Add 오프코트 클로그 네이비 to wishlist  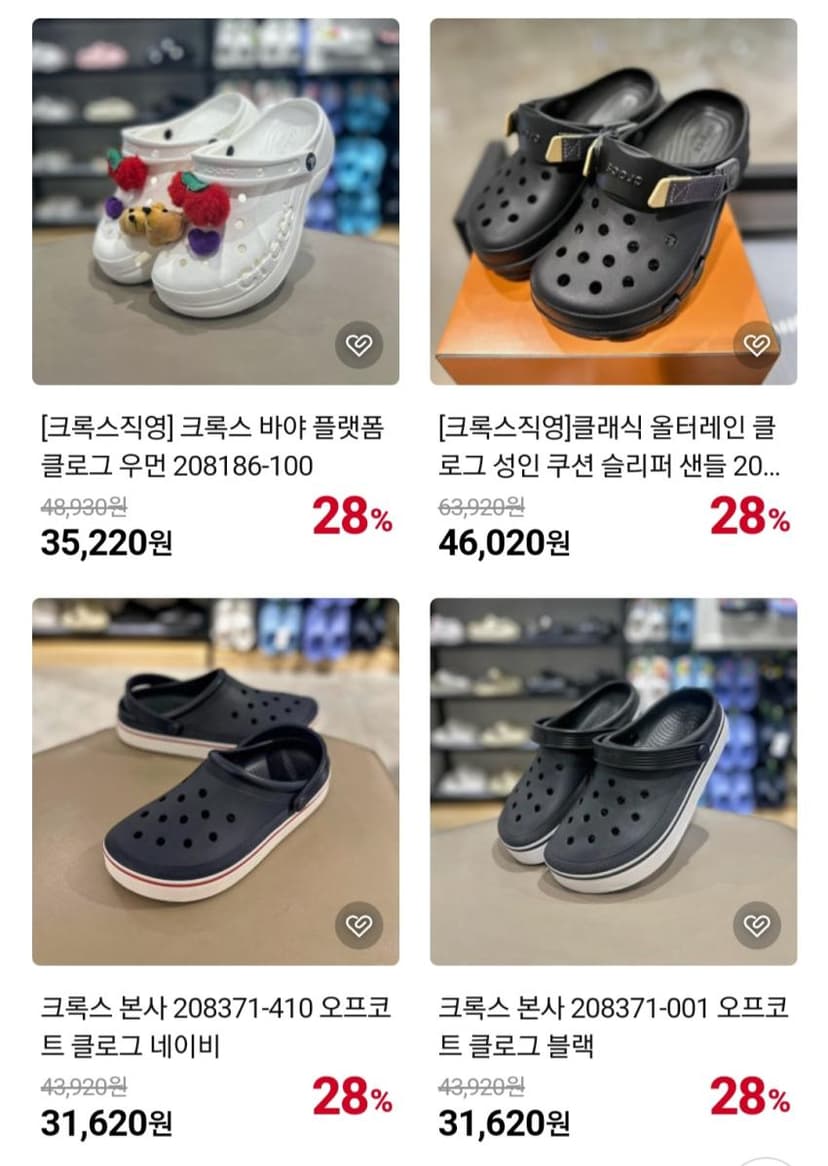tap(359, 925)
